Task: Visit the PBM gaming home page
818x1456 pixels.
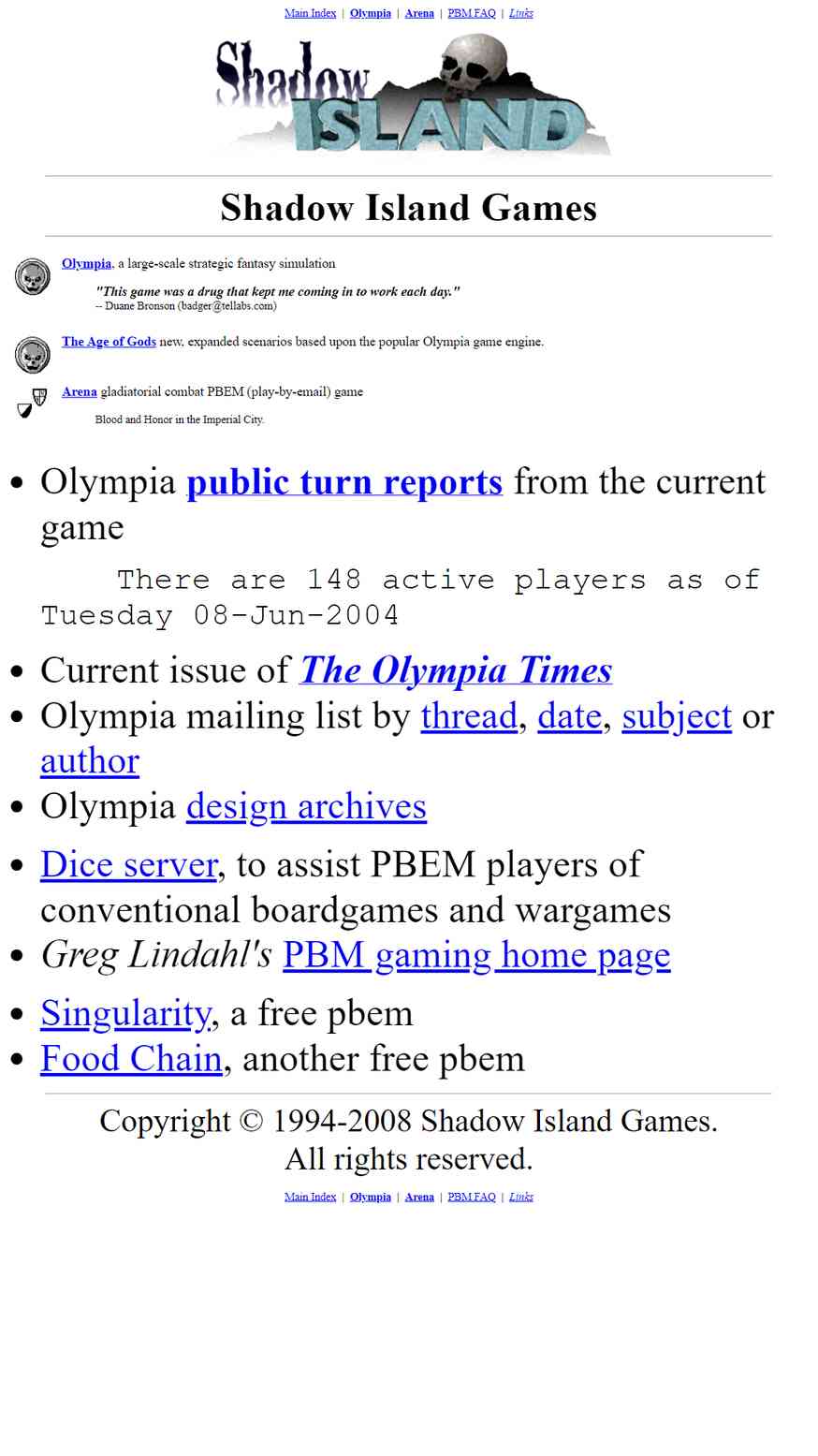Action: coord(476,955)
